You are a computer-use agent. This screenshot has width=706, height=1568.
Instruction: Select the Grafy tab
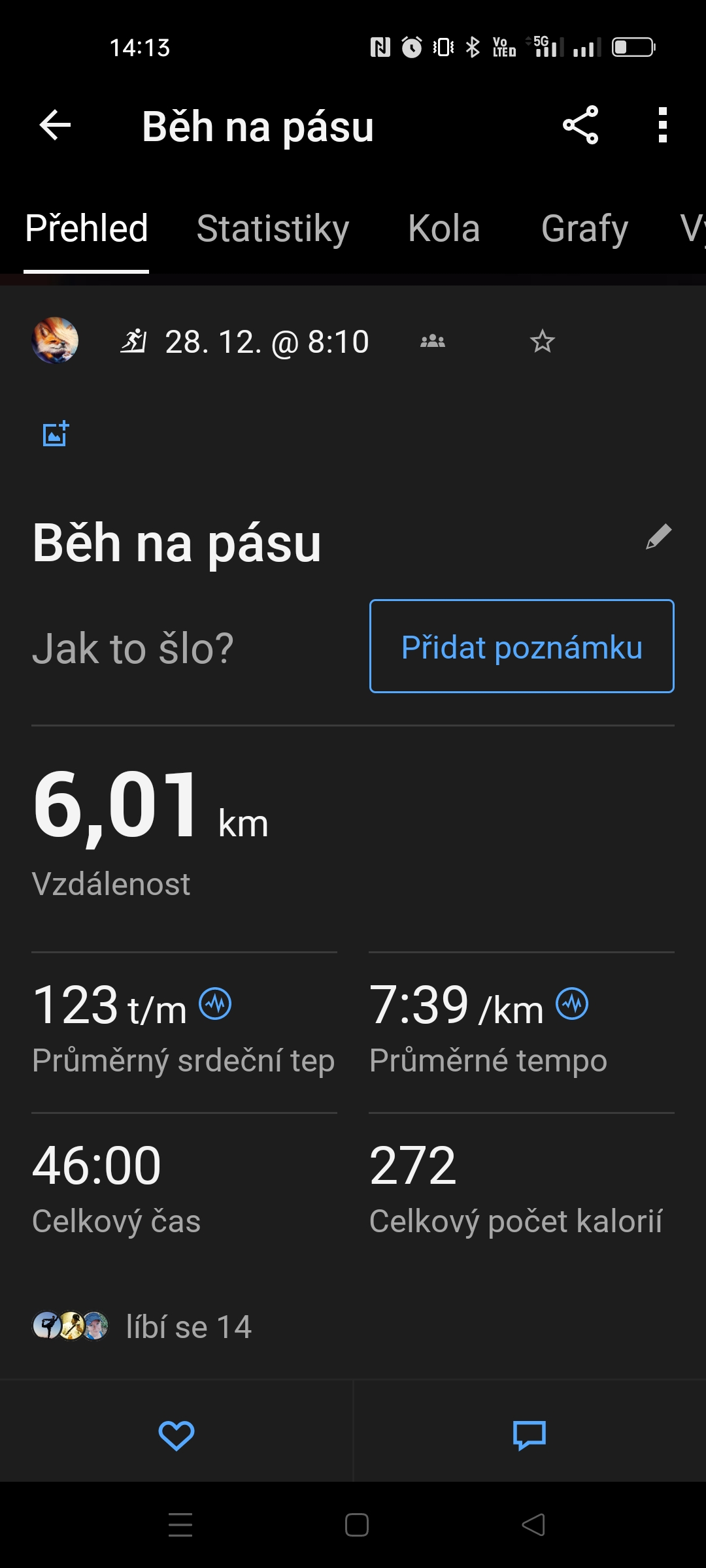(x=584, y=229)
